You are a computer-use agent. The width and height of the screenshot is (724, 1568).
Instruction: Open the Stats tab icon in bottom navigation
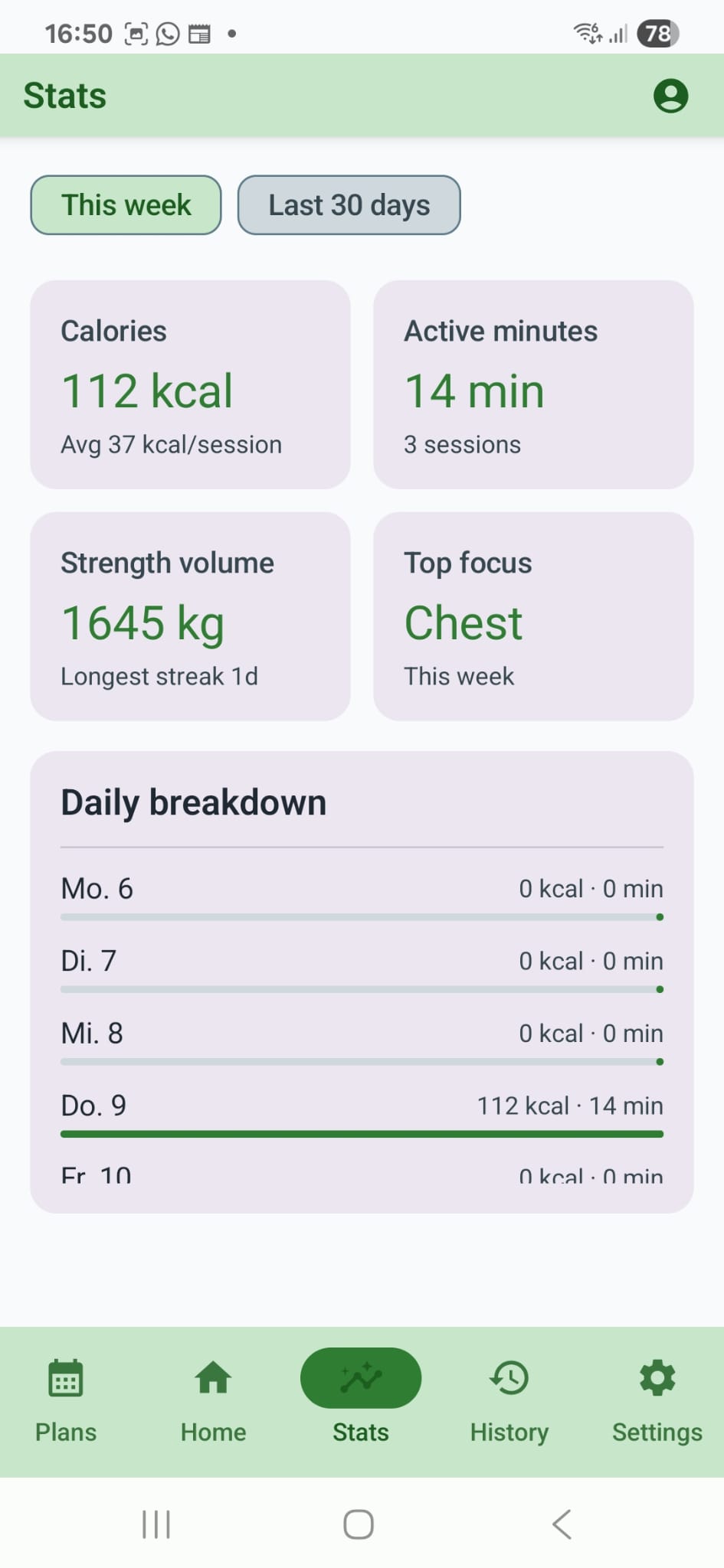pos(360,1377)
